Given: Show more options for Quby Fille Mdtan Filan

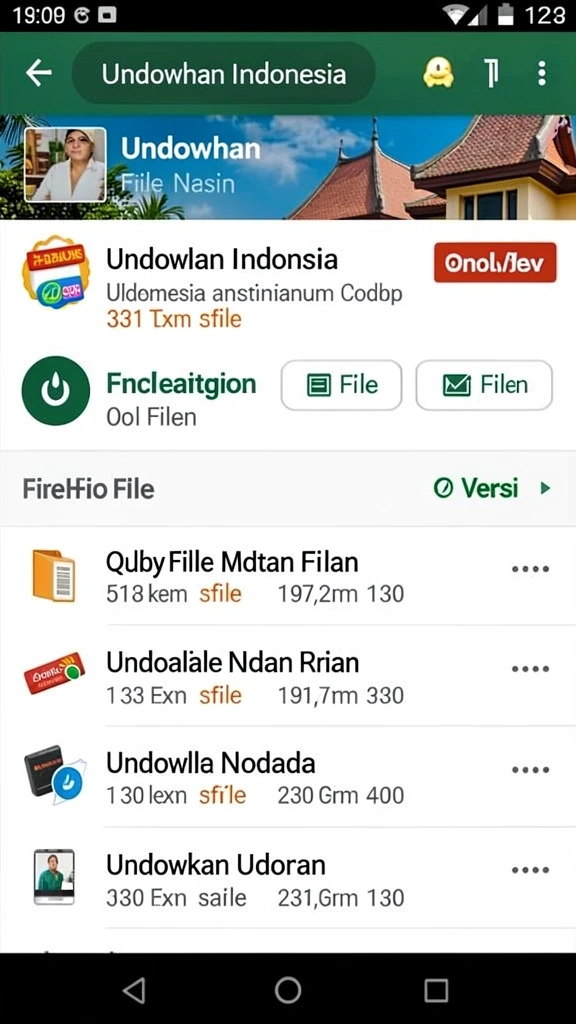Looking at the screenshot, I should [x=530, y=569].
